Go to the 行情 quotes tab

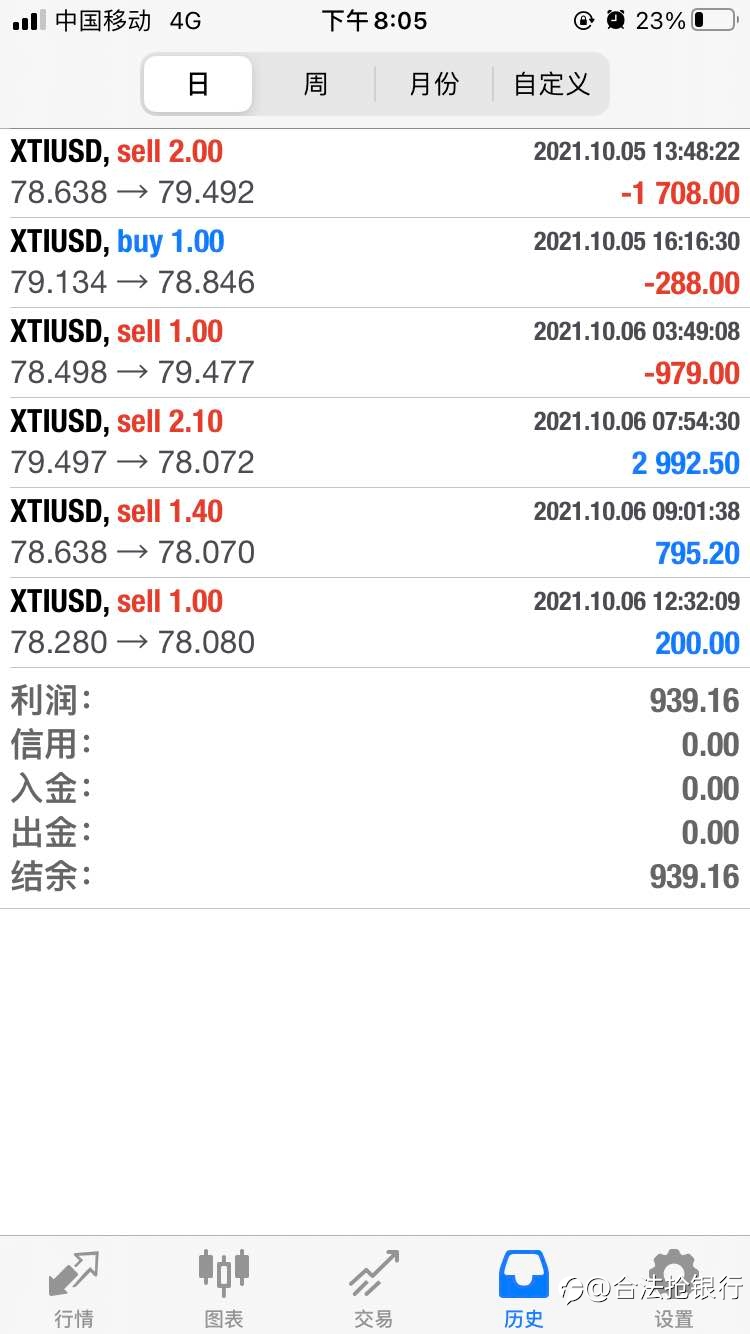coord(74,1287)
